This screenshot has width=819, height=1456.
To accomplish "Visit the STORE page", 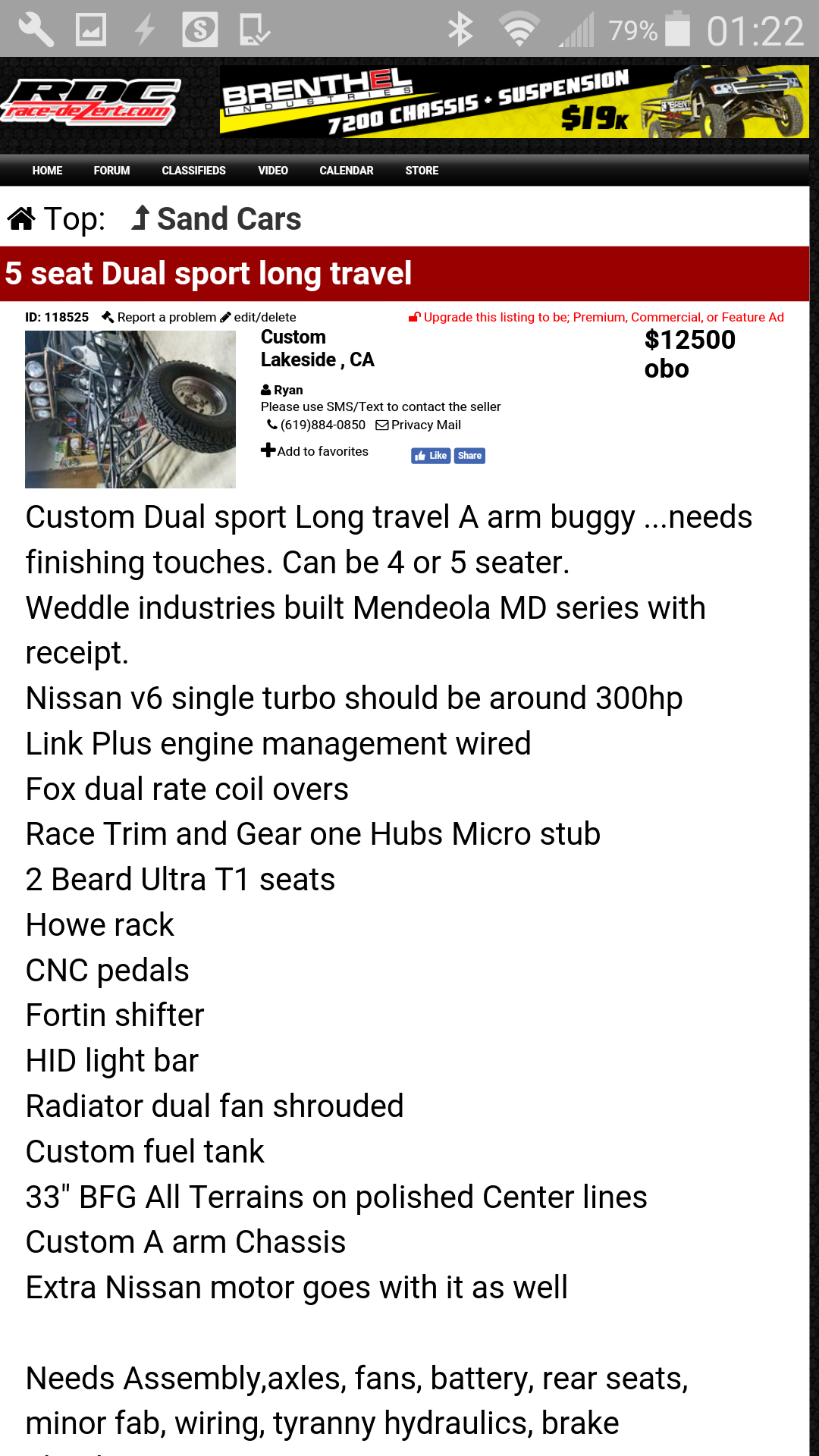I will (x=422, y=171).
